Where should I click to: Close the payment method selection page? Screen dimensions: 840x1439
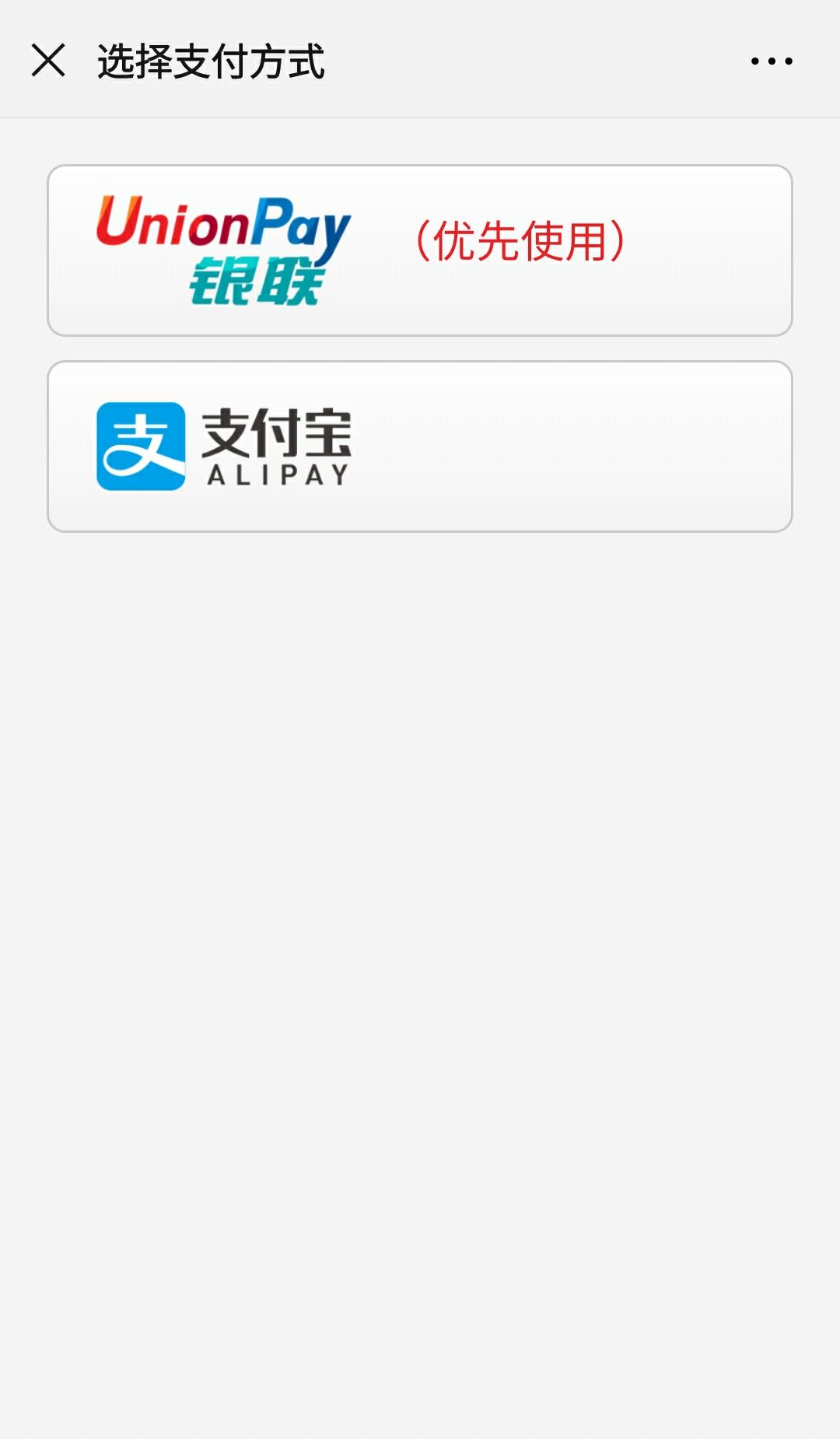48,61
